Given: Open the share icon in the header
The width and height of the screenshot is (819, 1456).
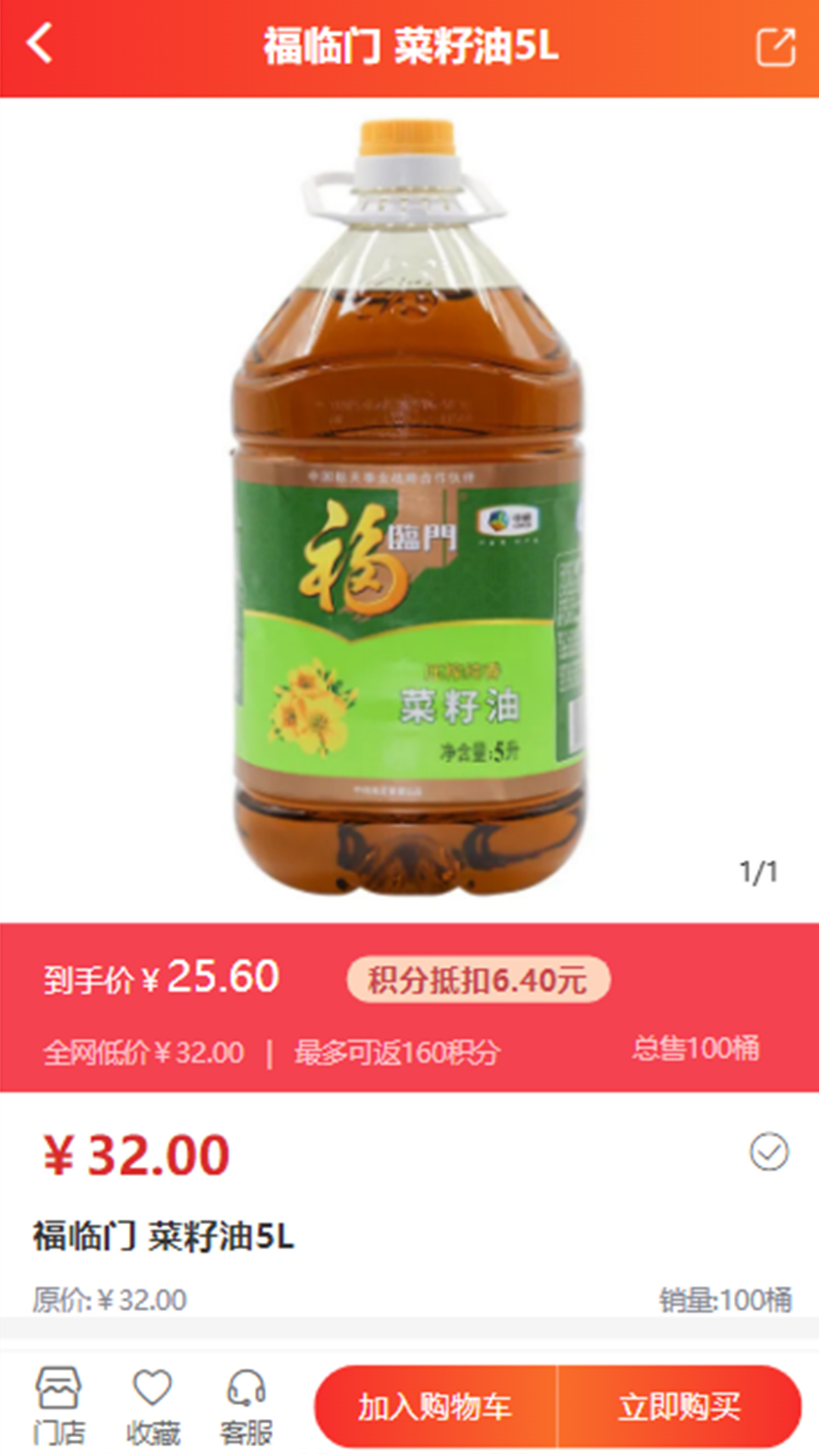Looking at the screenshot, I should [x=777, y=45].
